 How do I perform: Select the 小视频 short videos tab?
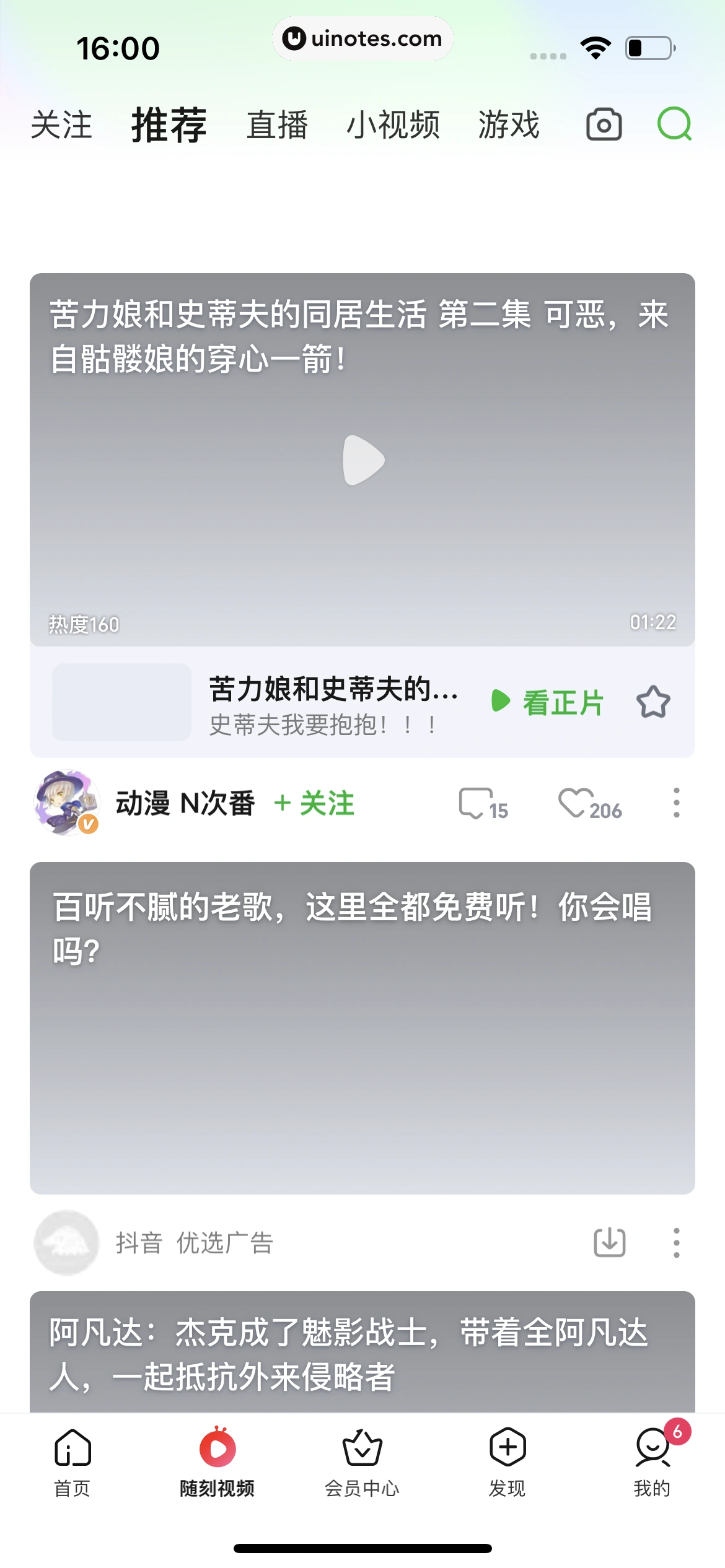click(394, 124)
